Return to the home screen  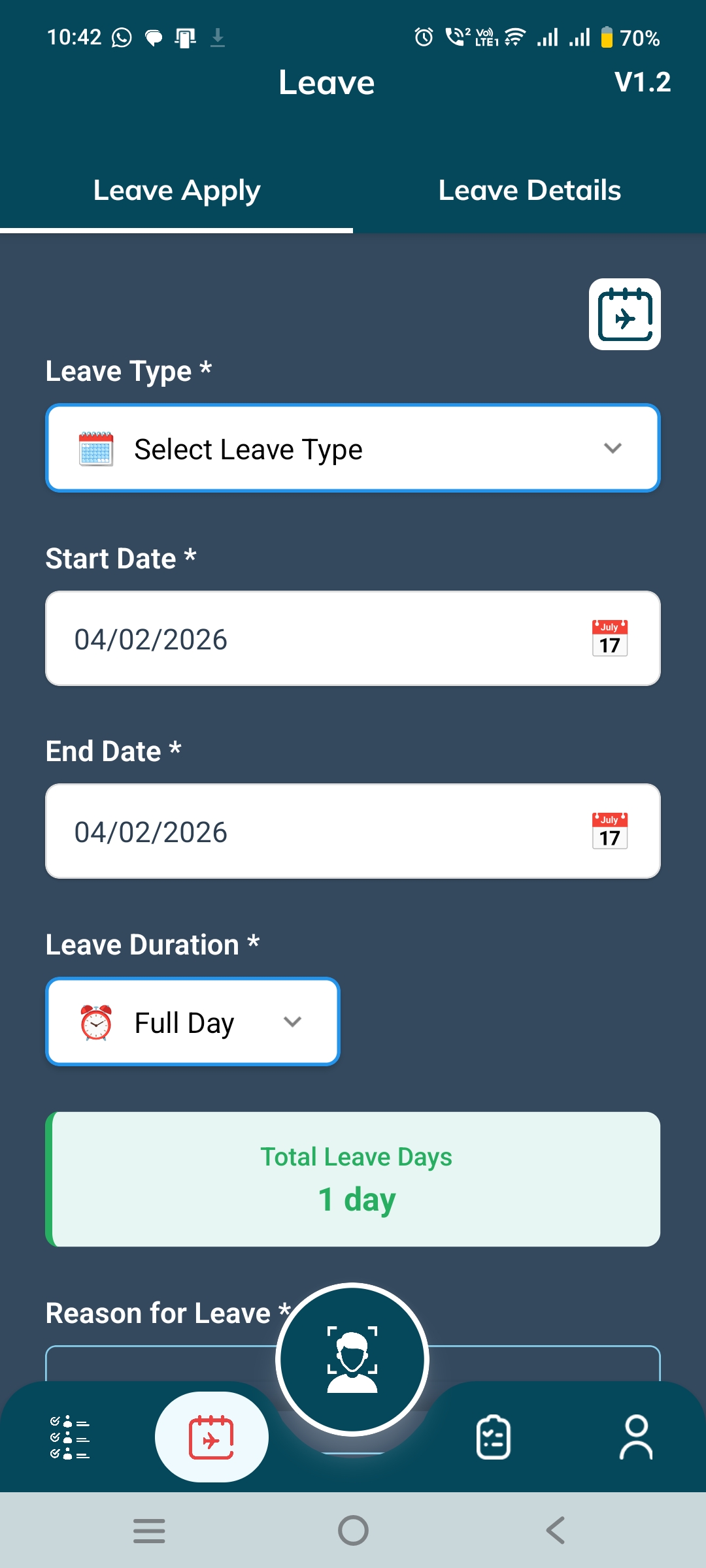[353, 1530]
